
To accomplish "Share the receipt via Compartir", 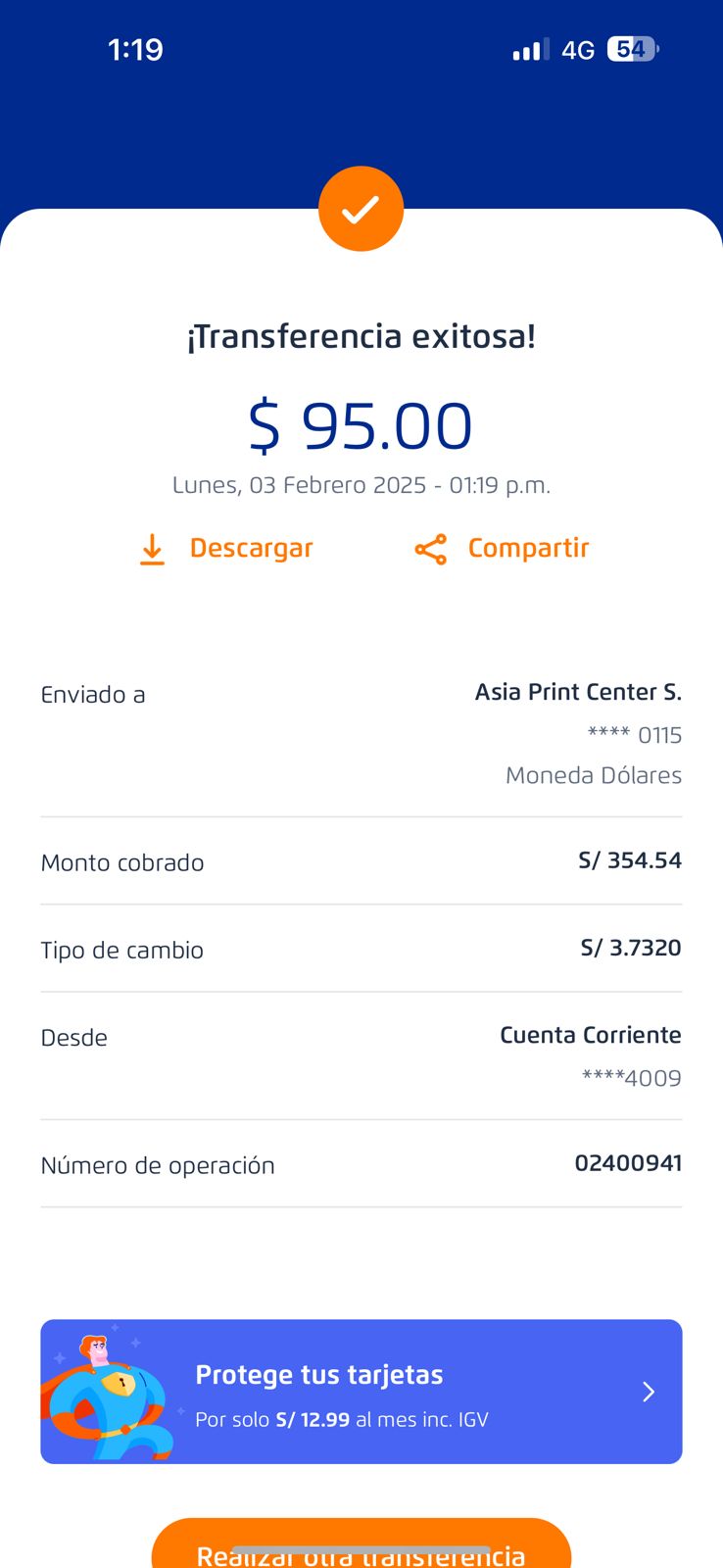I will coord(502,549).
